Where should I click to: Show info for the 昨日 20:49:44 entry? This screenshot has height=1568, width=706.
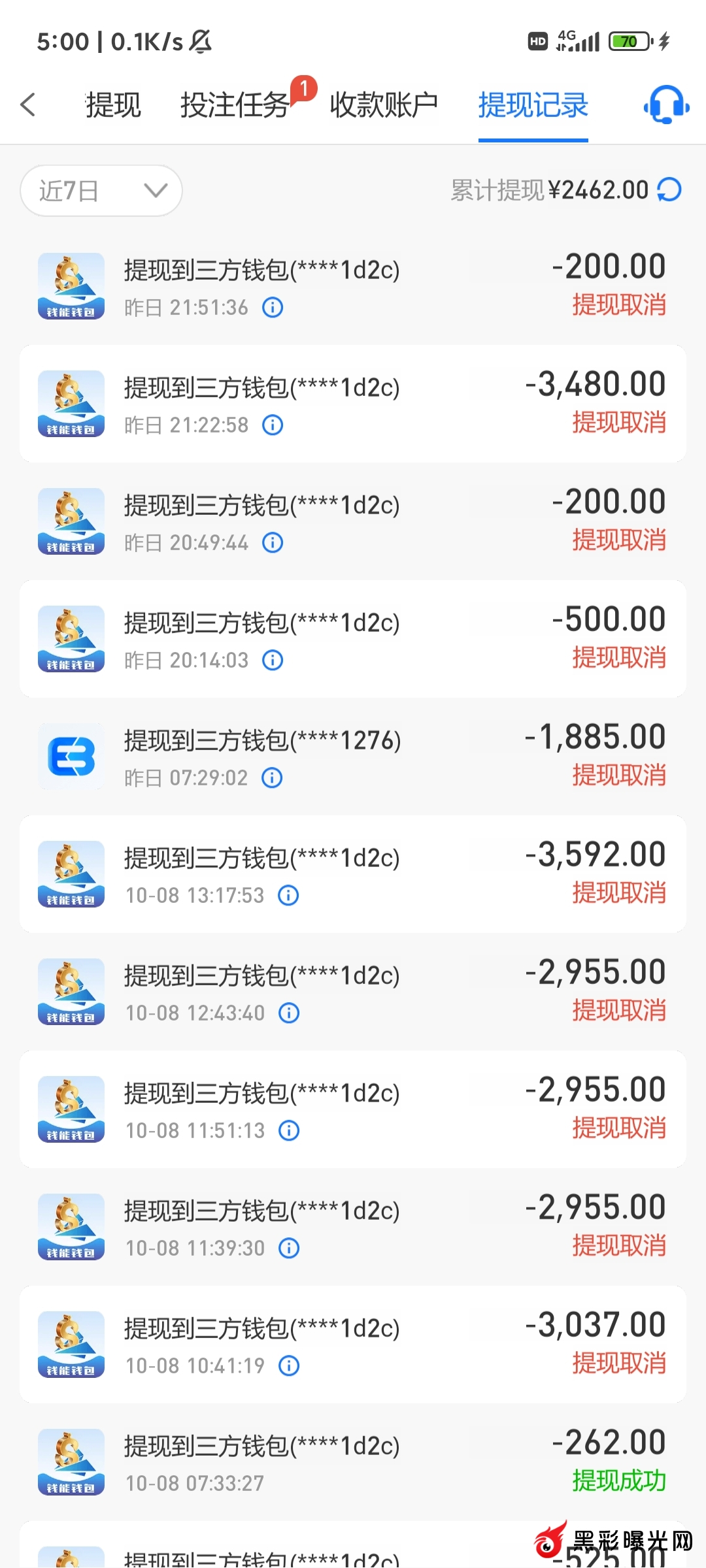[273, 542]
